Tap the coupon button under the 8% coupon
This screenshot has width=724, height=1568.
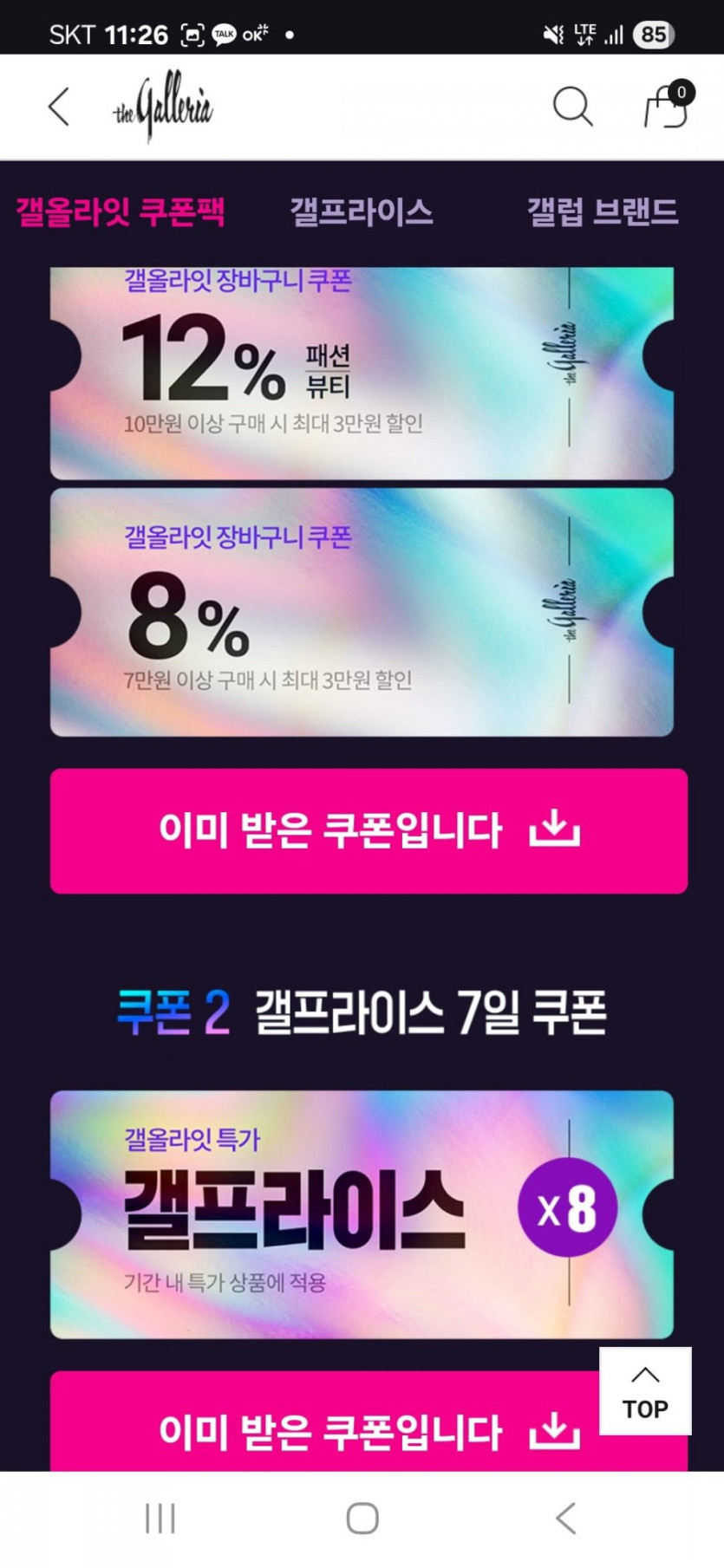(x=369, y=830)
